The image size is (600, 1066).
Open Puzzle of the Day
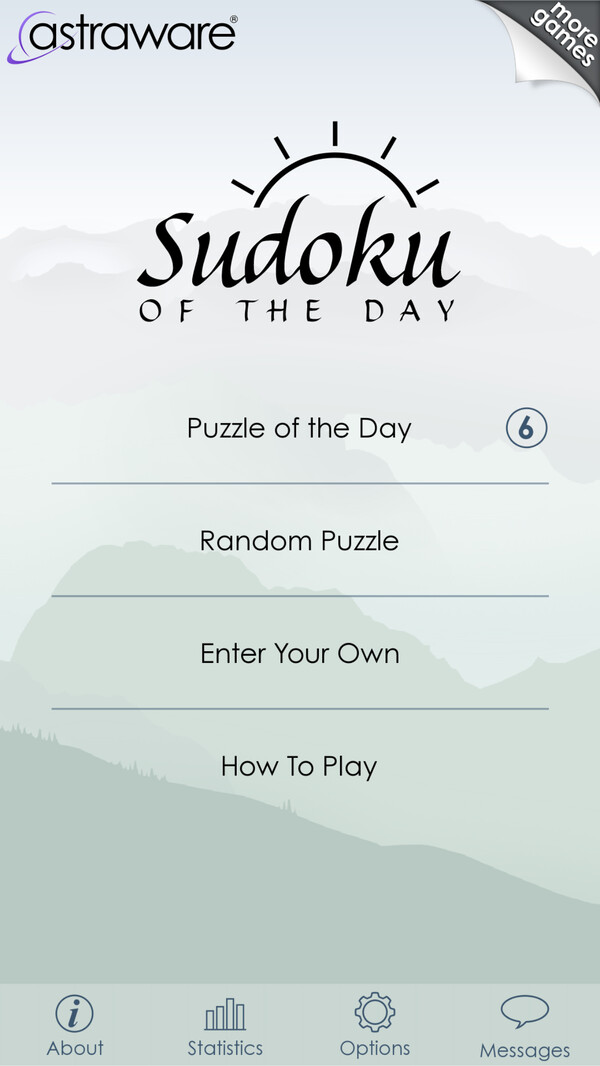(x=299, y=429)
